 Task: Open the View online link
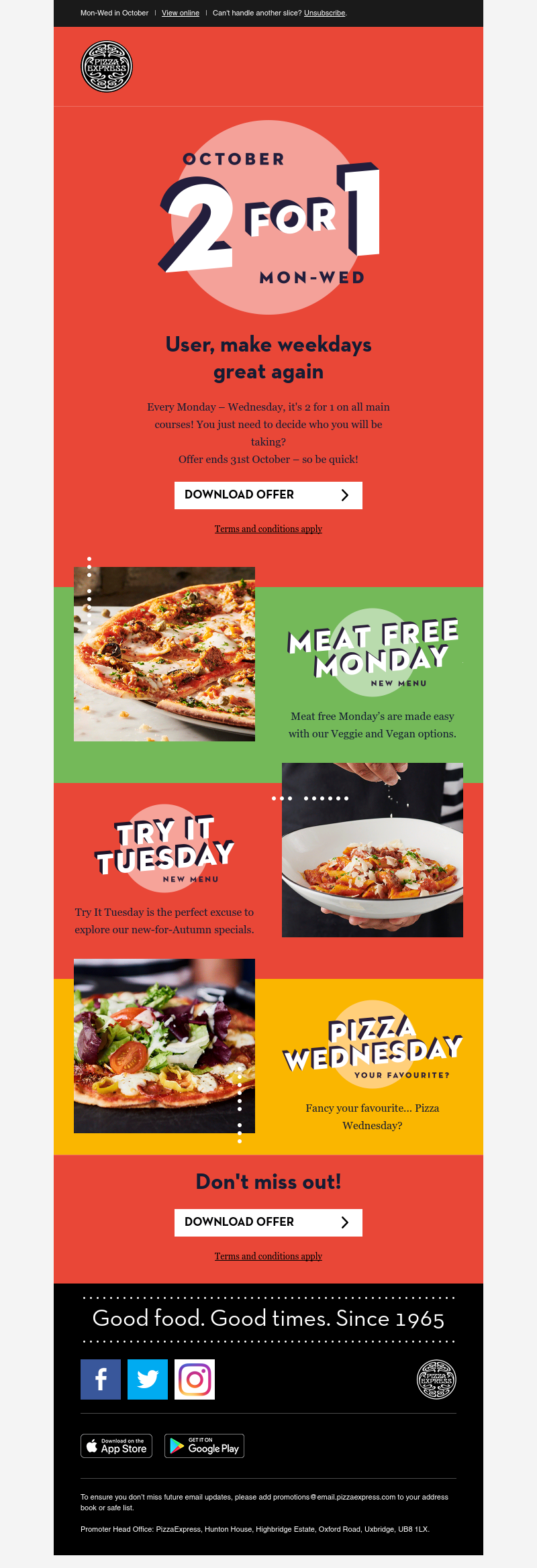point(180,13)
